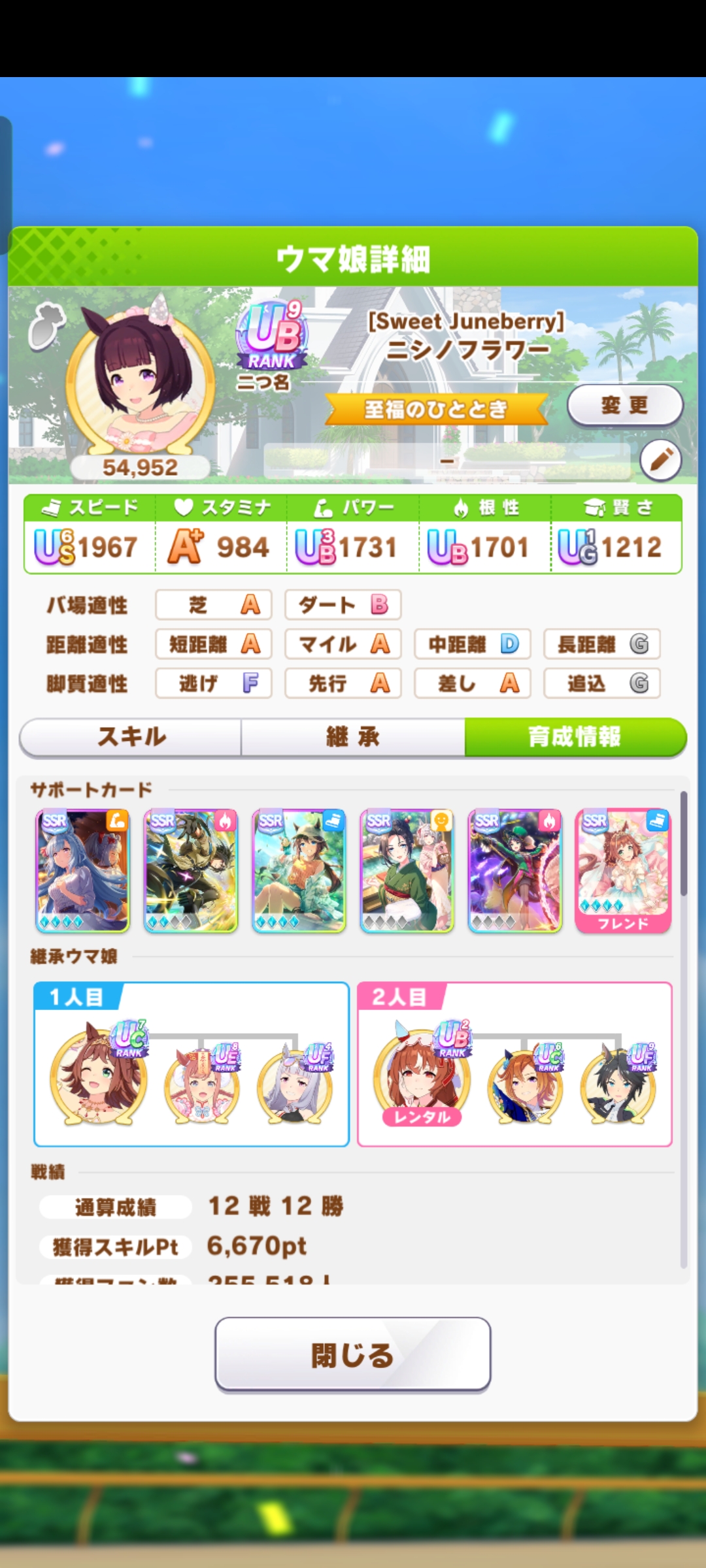Open the first power-type SSR support card

(x=82, y=871)
